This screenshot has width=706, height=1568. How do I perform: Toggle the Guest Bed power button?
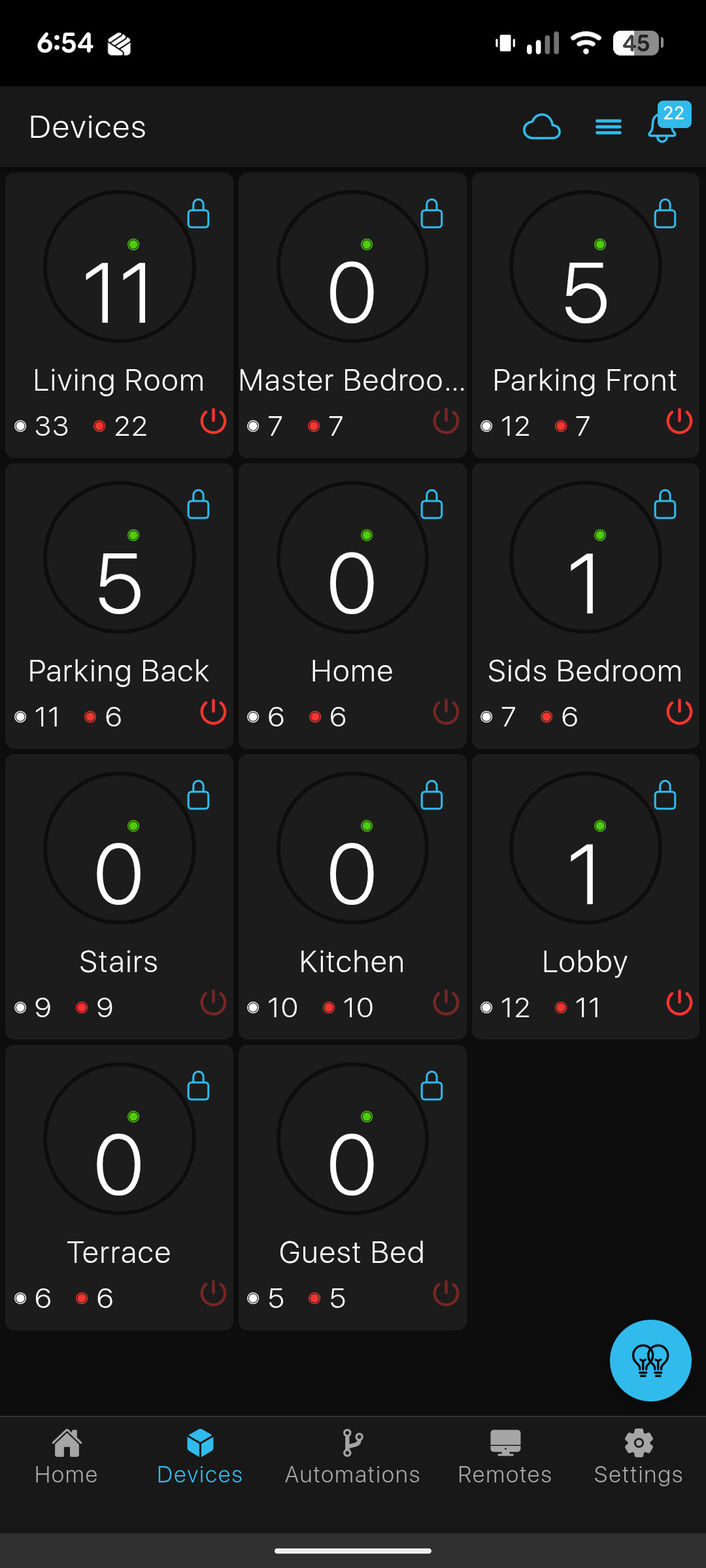(x=446, y=1294)
